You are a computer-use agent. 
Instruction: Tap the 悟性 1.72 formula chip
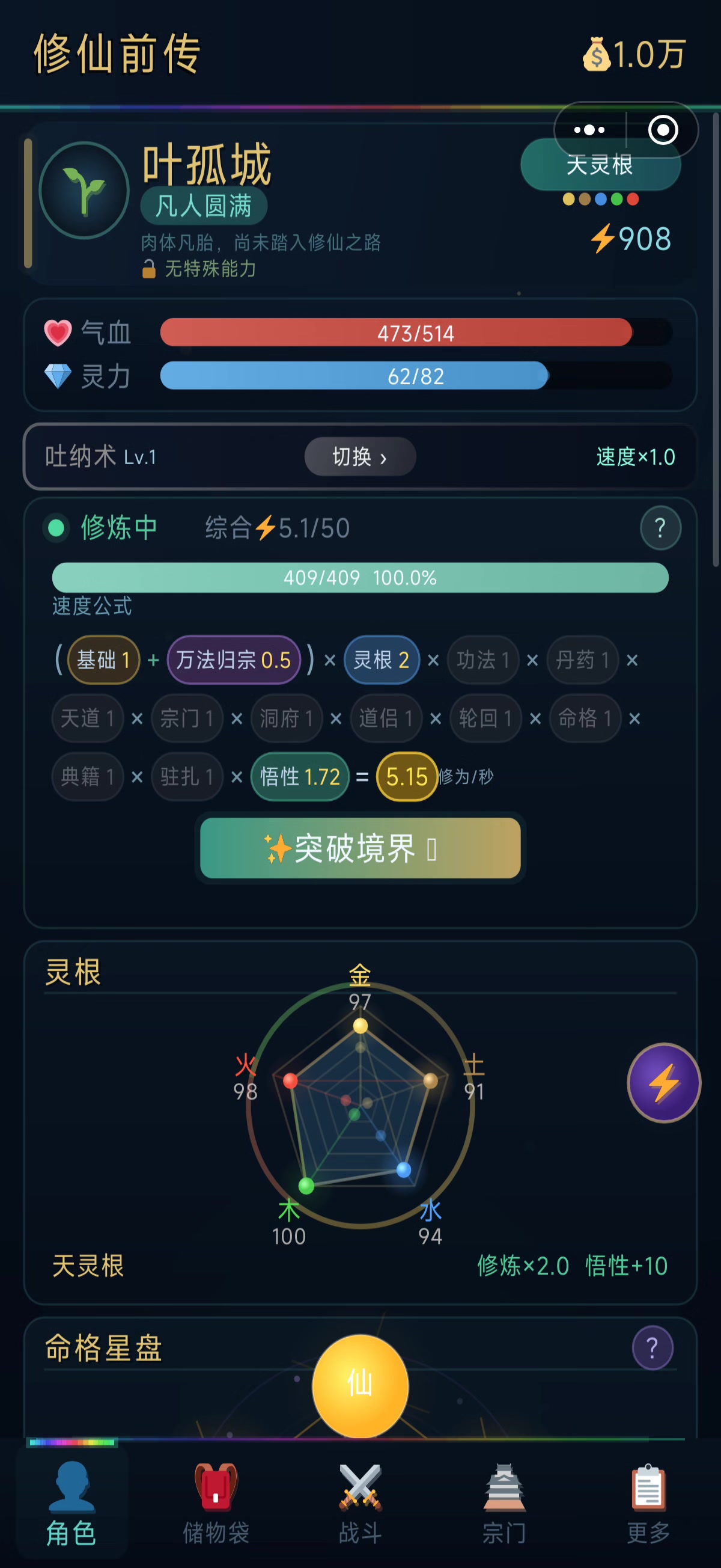pos(300,777)
